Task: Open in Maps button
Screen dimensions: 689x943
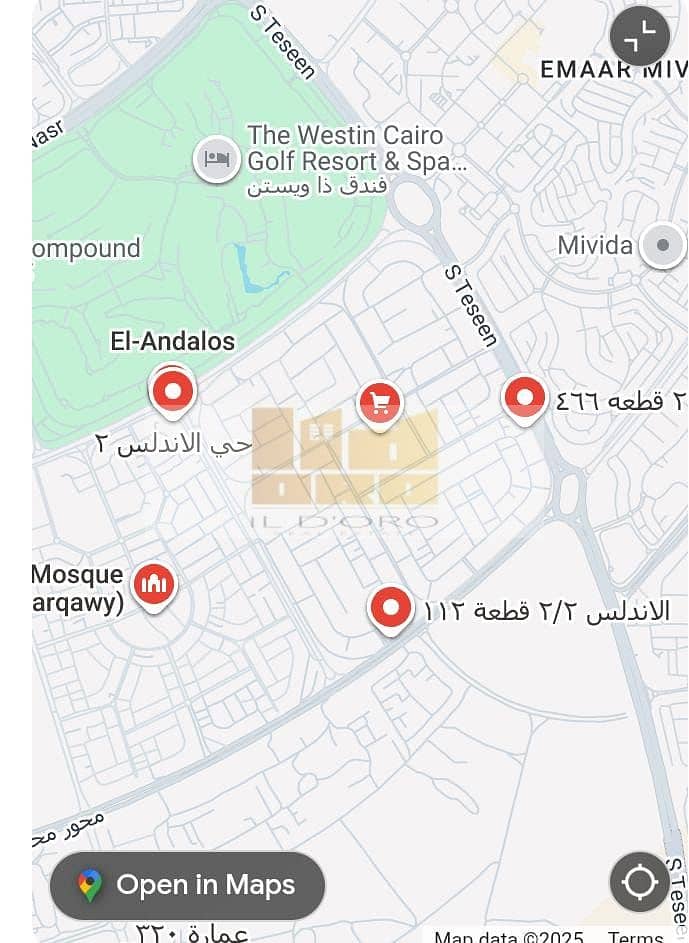Action: coord(188,885)
